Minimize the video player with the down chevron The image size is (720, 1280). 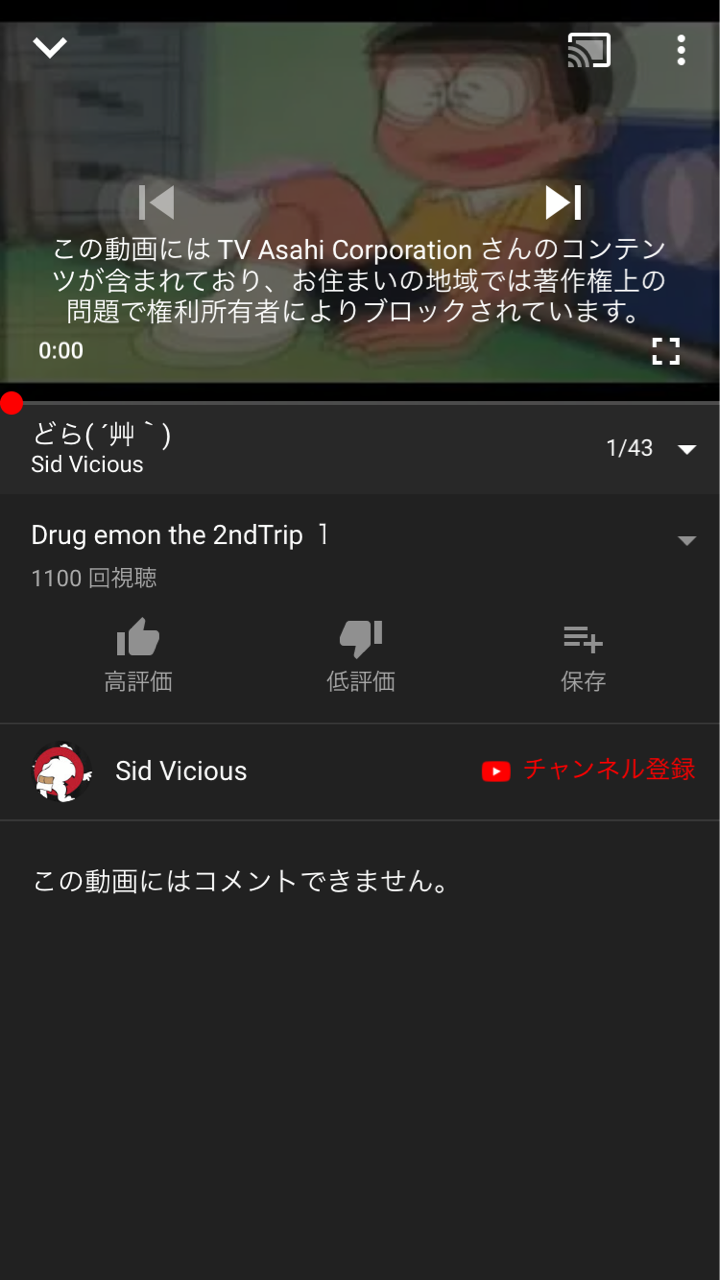click(x=49, y=47)
